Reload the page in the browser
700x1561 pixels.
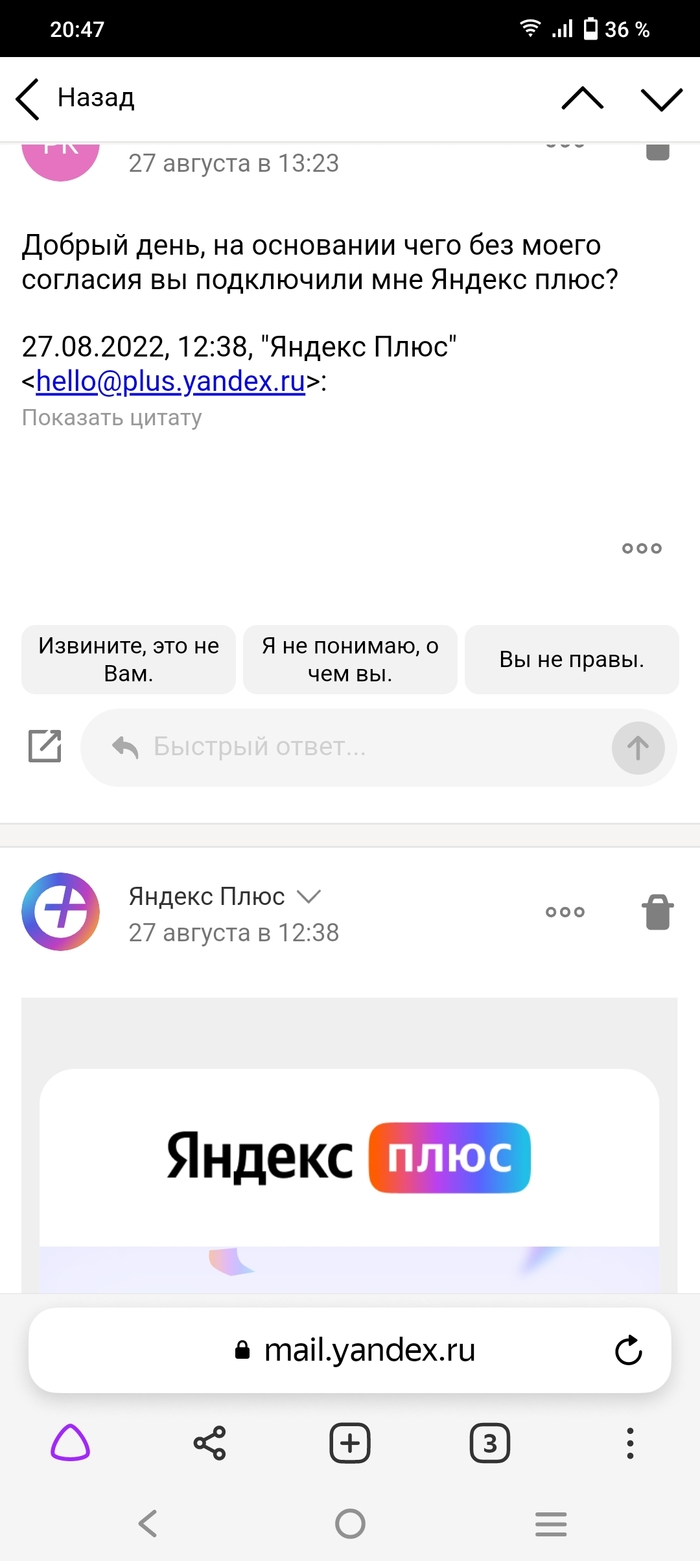pos(628,1351)
